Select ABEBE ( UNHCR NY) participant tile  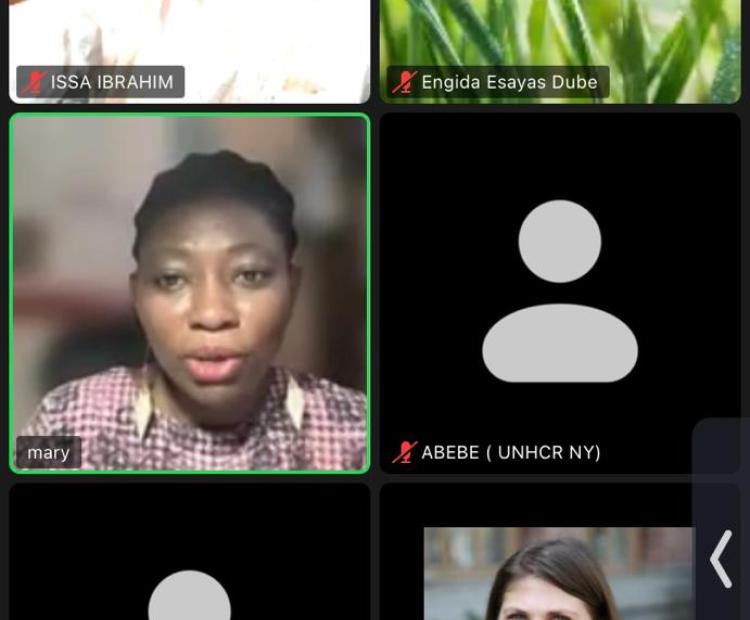coord(560,292)
